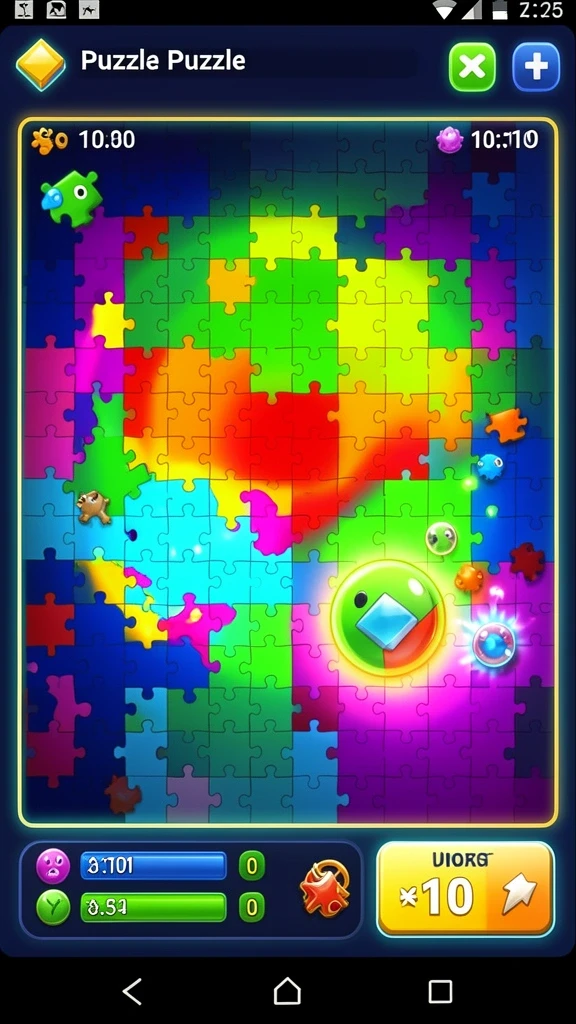Go to the home screen
The width and height of the screenshot is (576, 1024).
(x=287, y=991)
